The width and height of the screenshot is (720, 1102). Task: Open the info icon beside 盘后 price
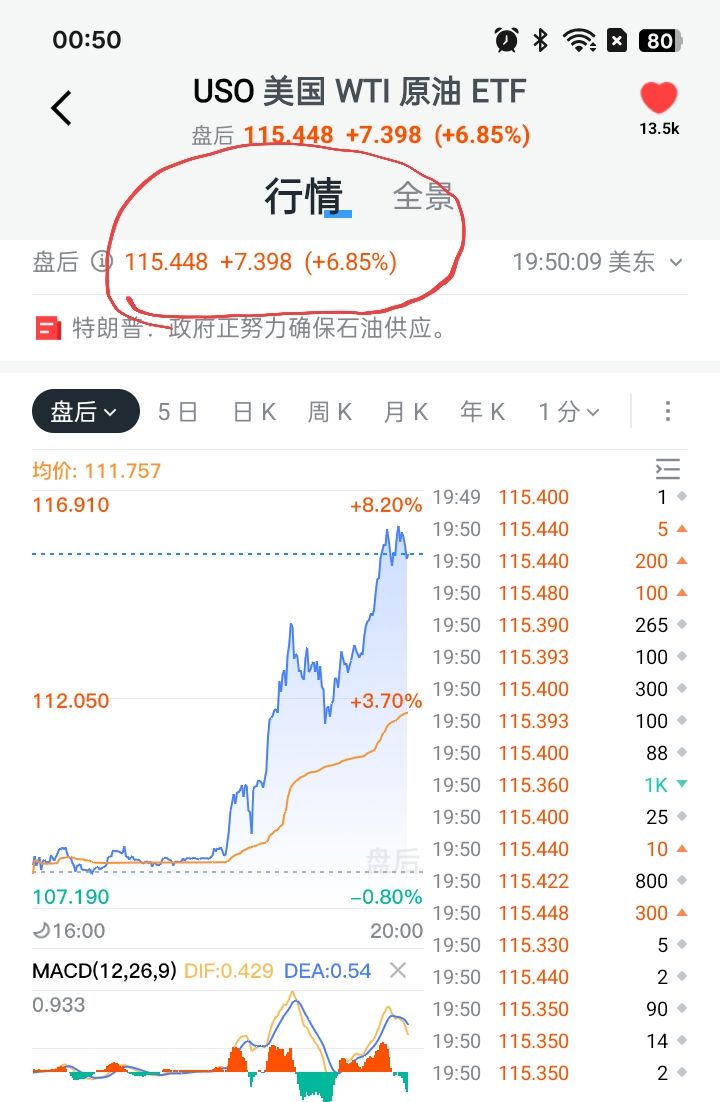click(101, 262)
